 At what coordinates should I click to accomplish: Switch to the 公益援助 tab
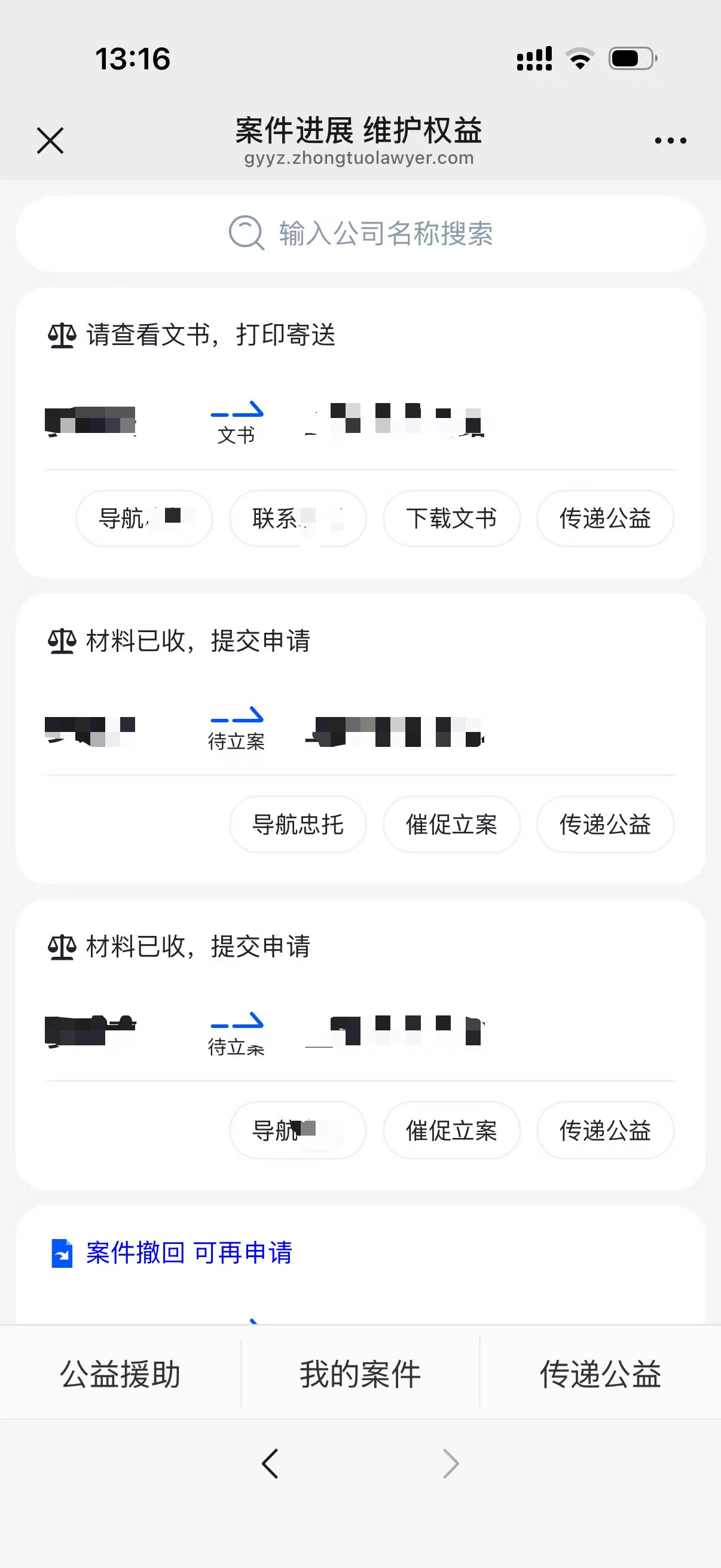pos(121,1374)
